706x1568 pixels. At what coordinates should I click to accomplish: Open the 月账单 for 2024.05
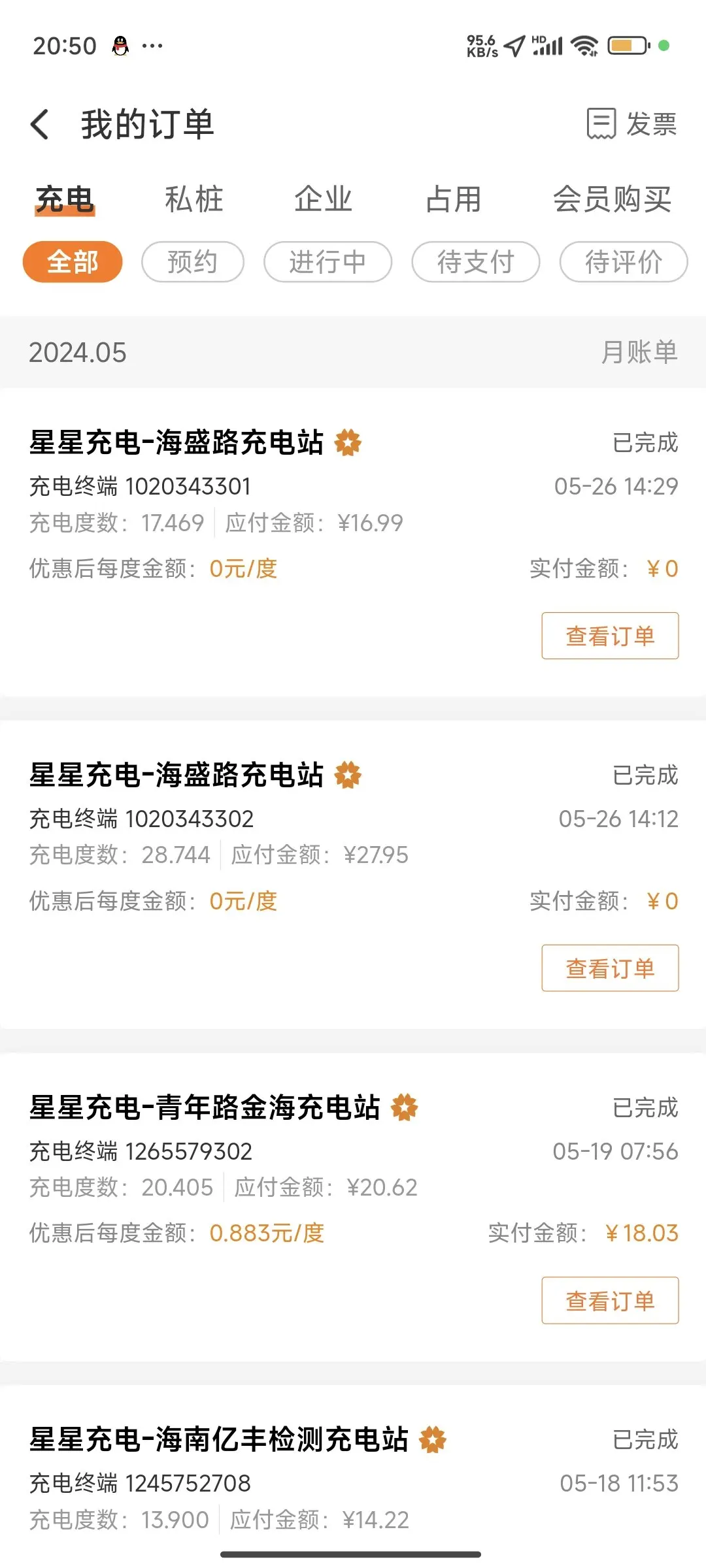pos(639,353)
